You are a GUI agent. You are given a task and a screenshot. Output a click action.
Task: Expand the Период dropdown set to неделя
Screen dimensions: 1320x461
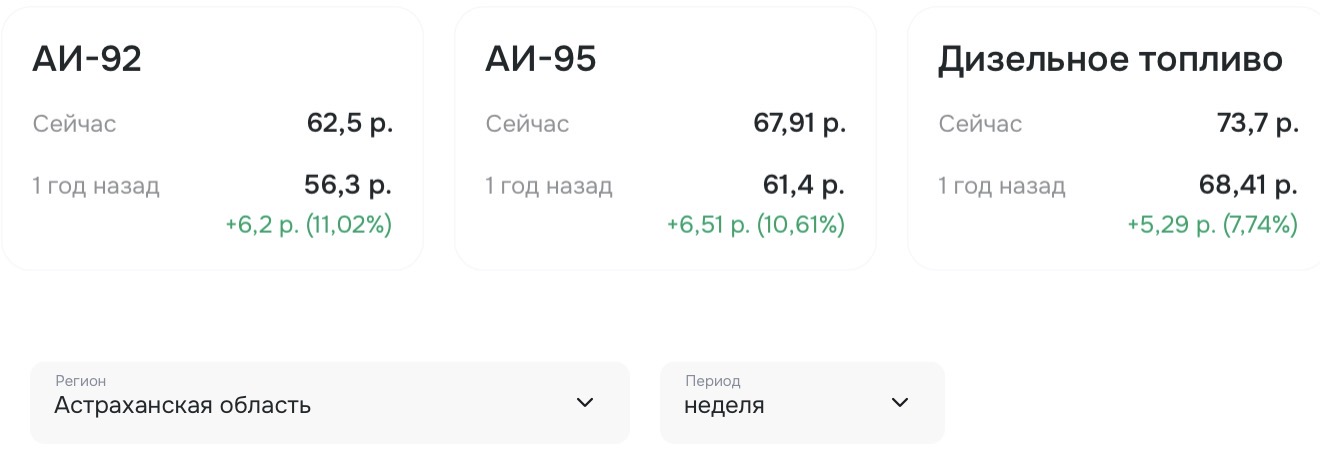click(801, 403)
